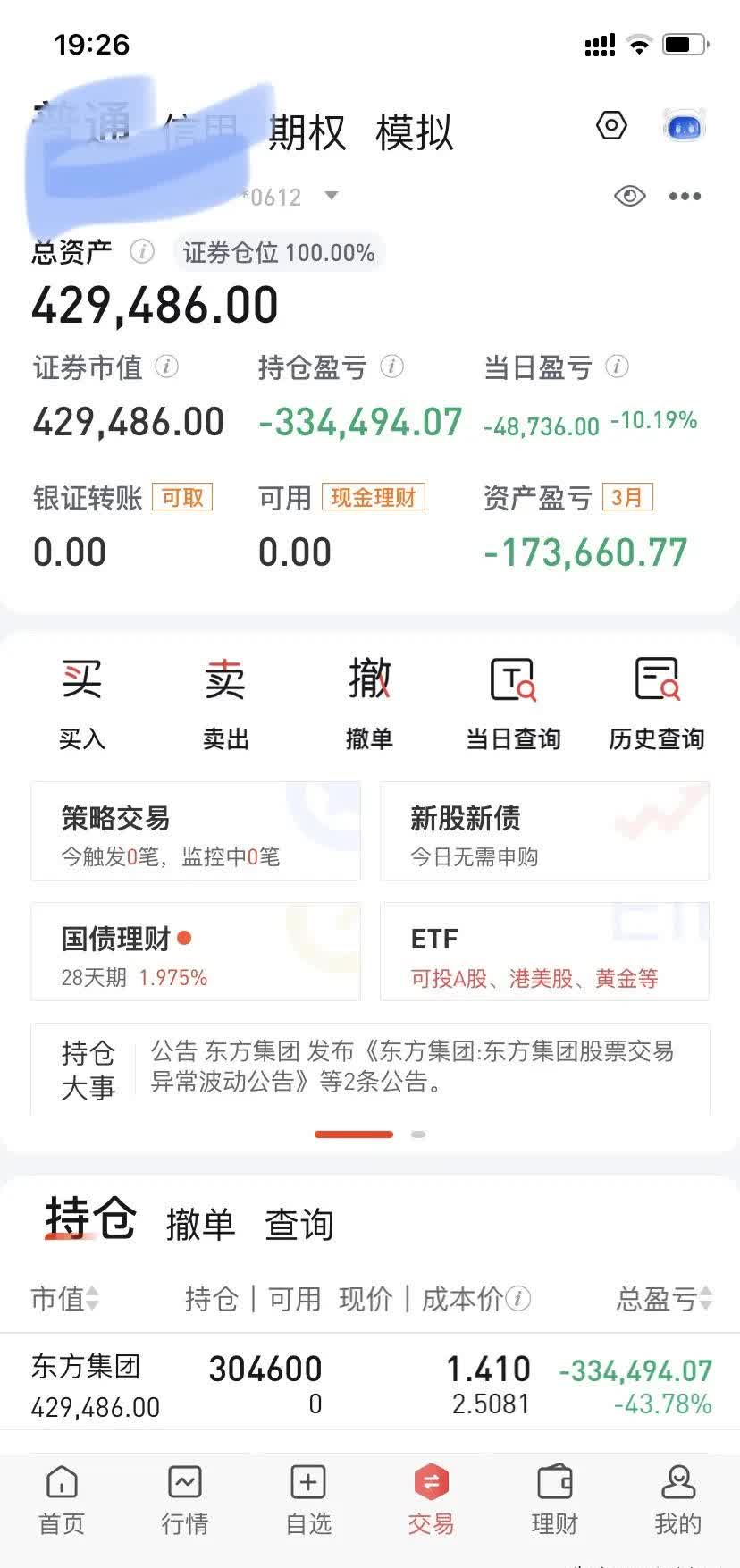
Task: Switch to the 撤单 tab in positions section
Action: (x=202, y=1224)
